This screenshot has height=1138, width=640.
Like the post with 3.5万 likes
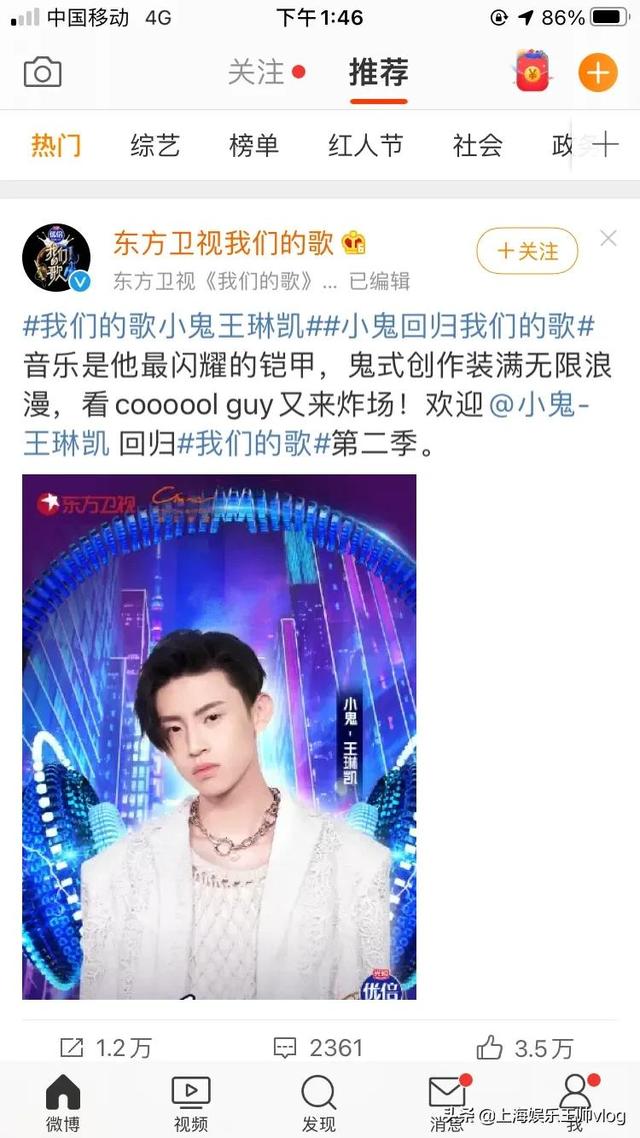coord(525,1047)
